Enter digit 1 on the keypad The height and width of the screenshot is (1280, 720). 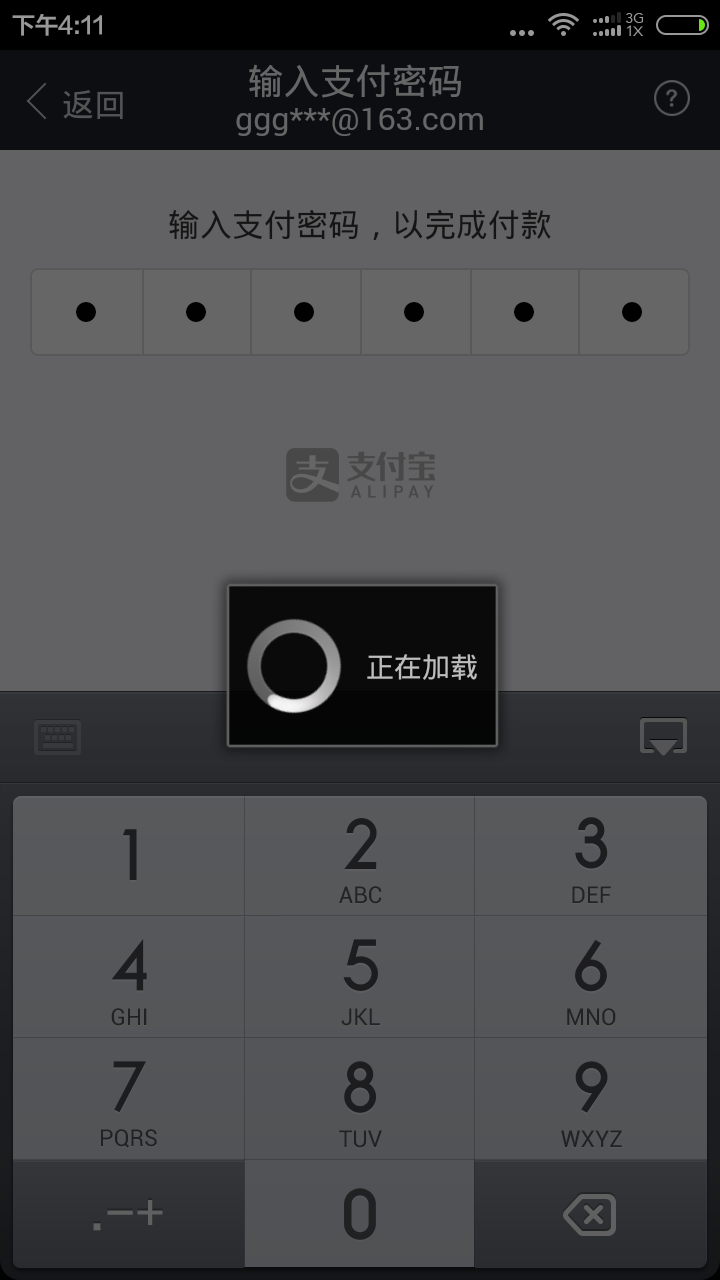(129, 856)
